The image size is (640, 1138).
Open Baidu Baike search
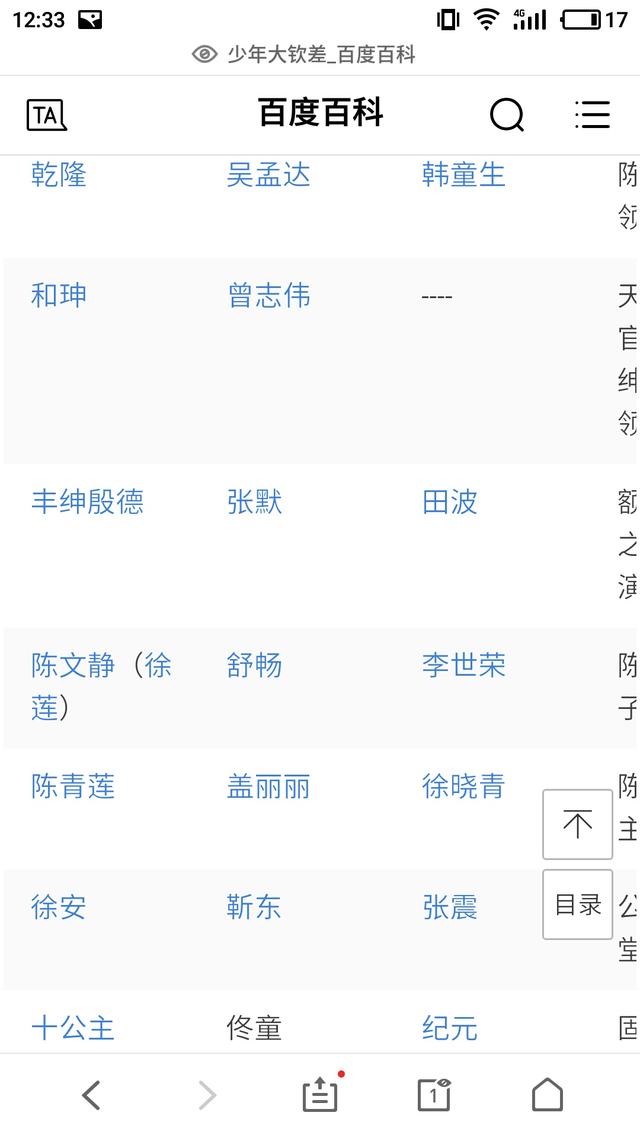[x=506, y=115]
